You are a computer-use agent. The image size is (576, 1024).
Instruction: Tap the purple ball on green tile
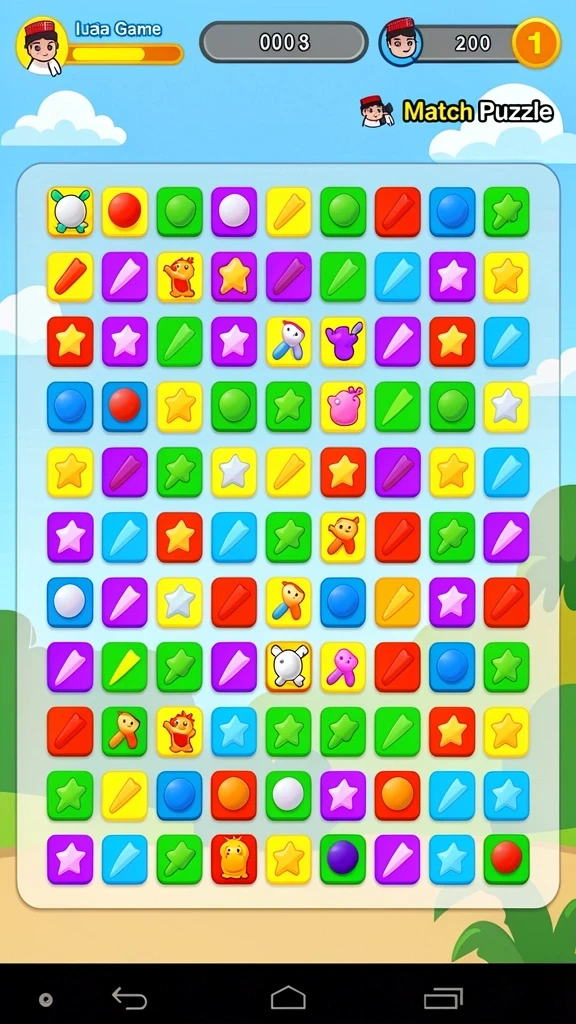tap(344, 859)
